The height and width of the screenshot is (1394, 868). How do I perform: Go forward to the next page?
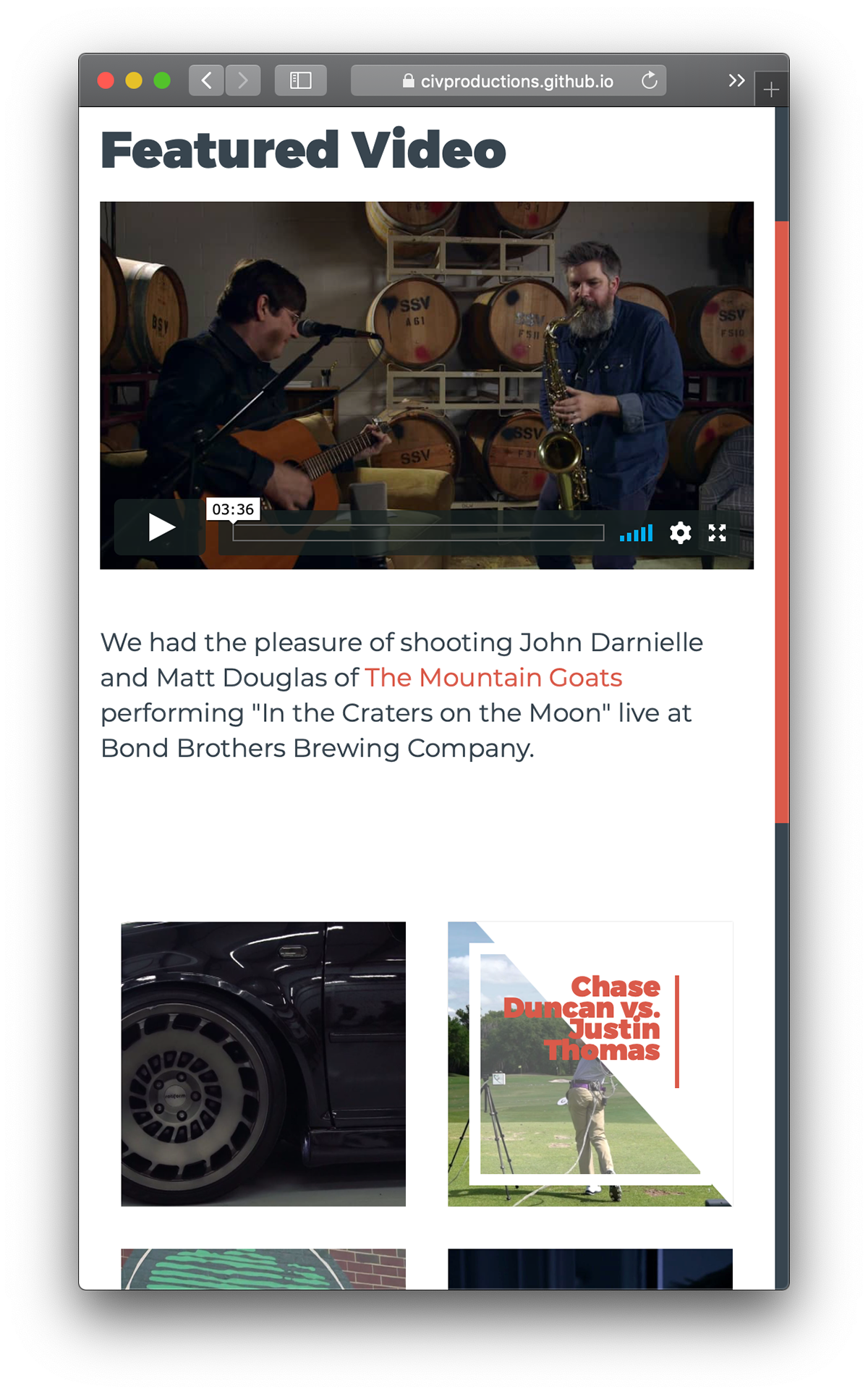tap(243, 80)
